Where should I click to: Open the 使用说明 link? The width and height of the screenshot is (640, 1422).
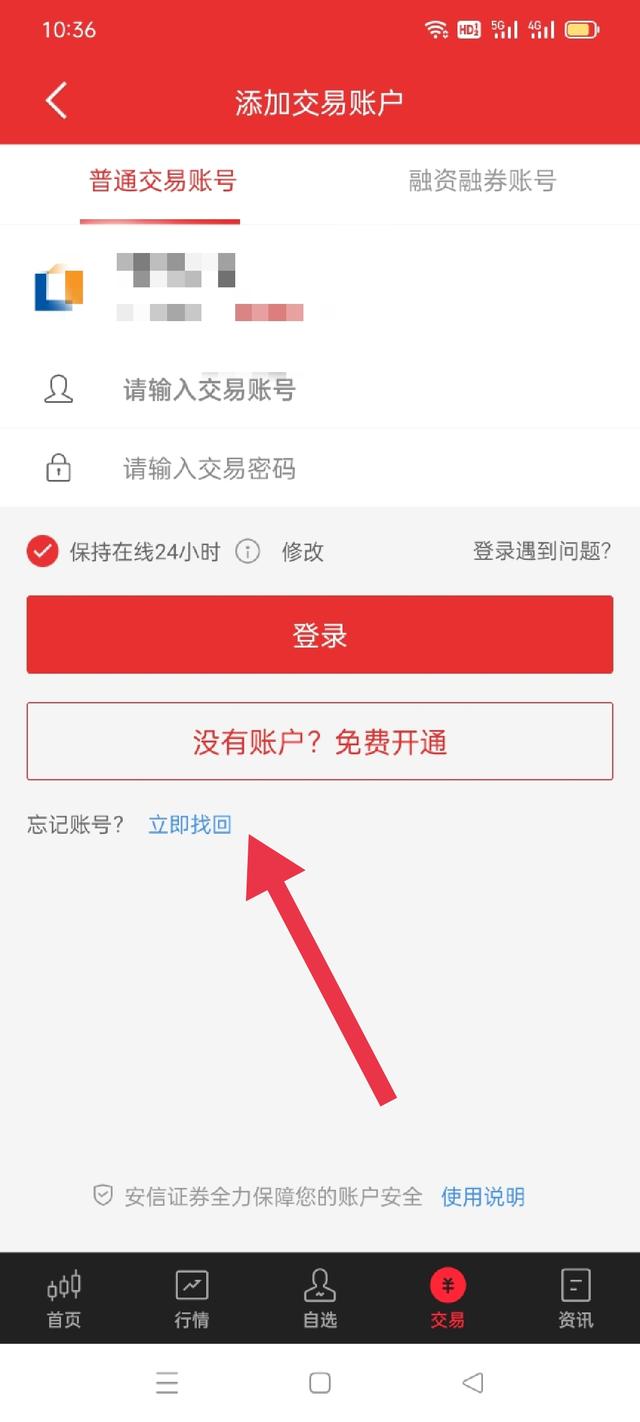483,1196
